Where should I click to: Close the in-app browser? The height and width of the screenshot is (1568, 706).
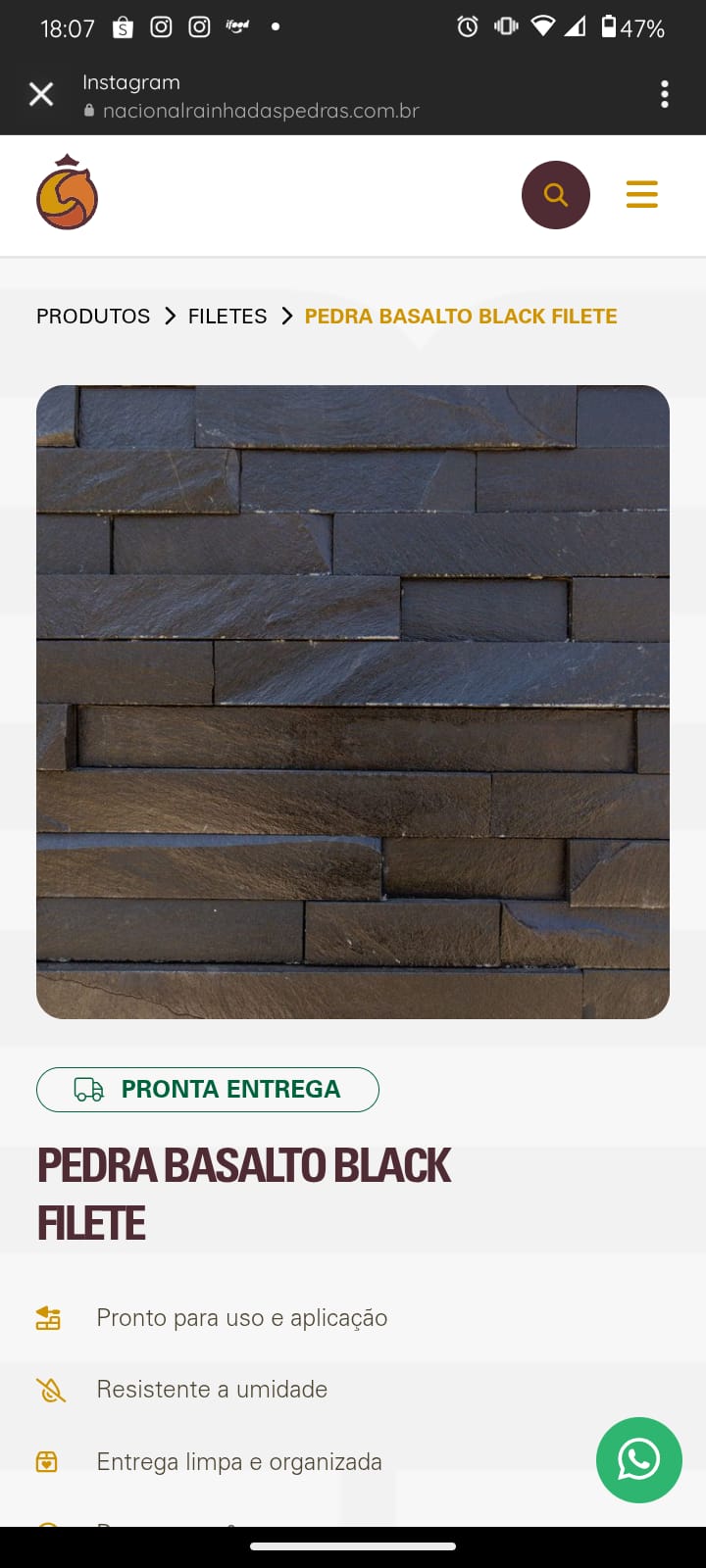[x=41, y=94]
